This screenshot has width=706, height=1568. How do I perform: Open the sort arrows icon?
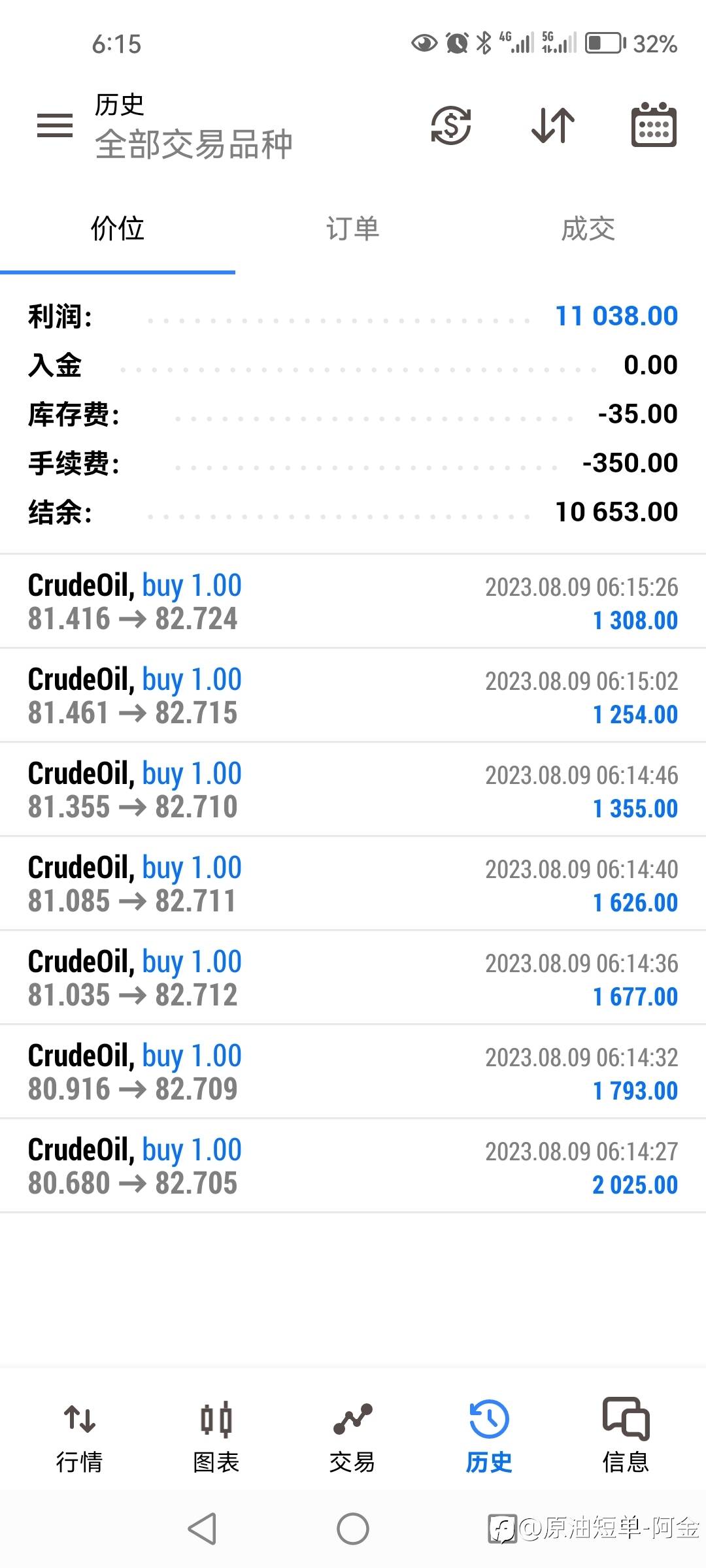point(553,125)
